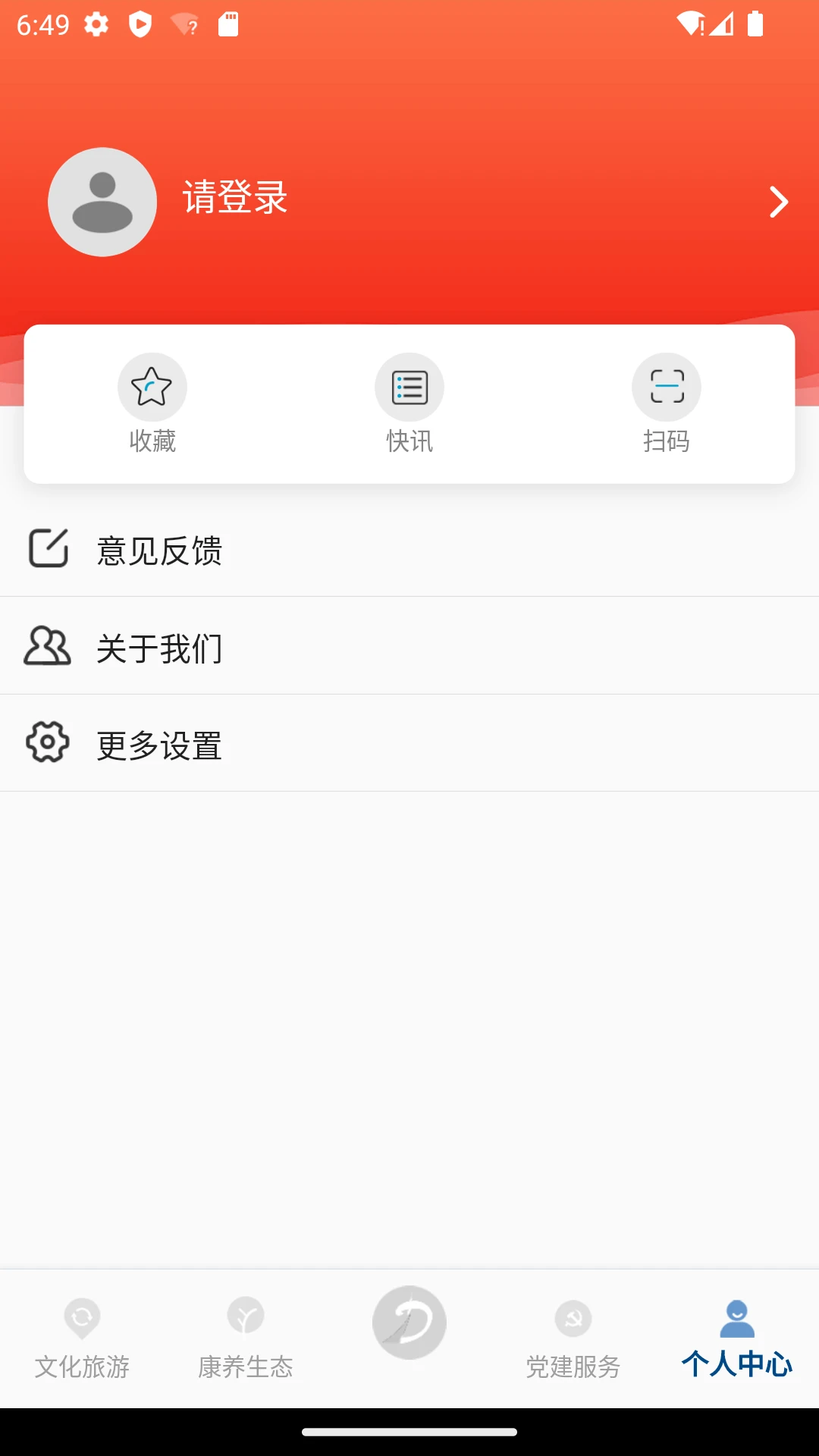The height and width of the screenshot is (1456, 819).
Task: Tap the 意见反馈 edit feedback icon
Action: 47,550
